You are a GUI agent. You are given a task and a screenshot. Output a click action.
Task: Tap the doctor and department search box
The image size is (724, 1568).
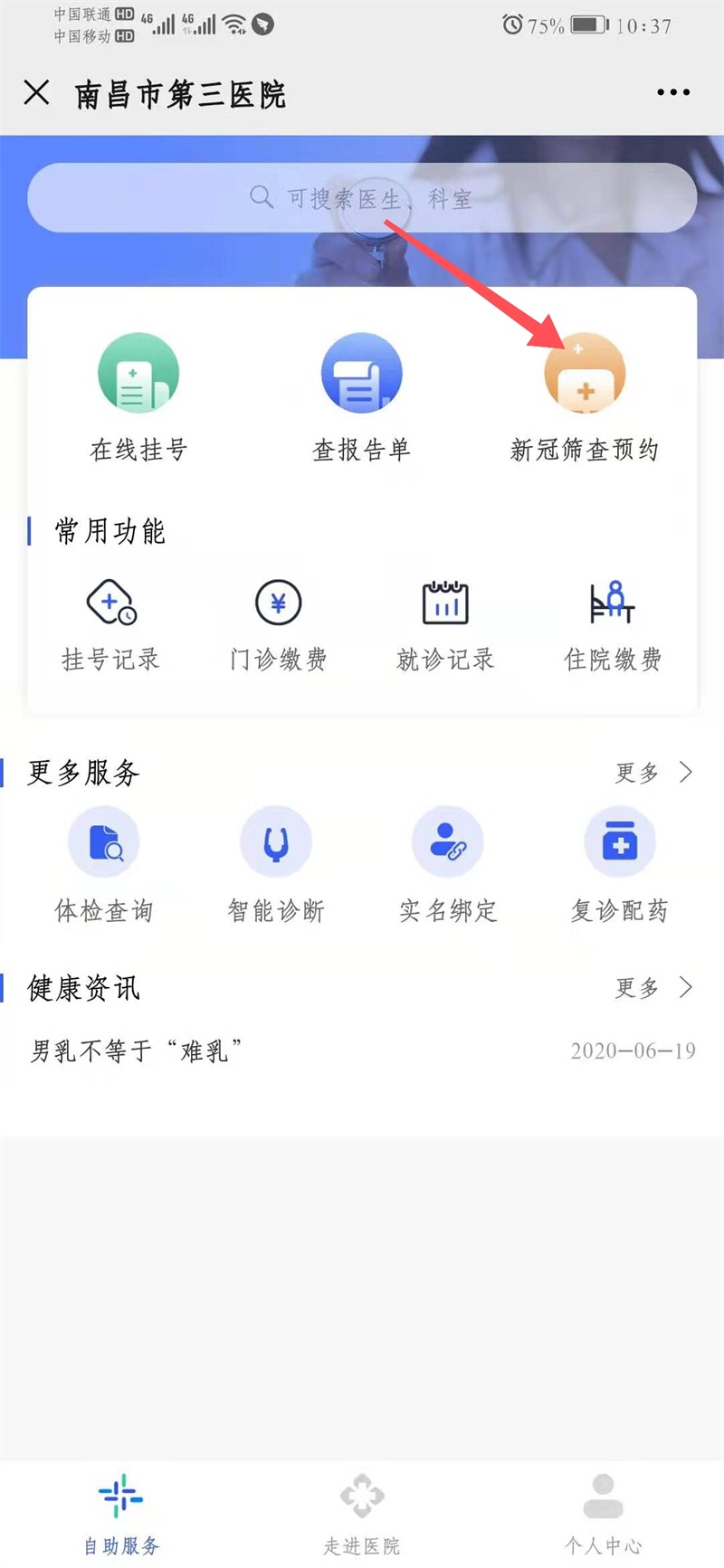pos(362,197)
